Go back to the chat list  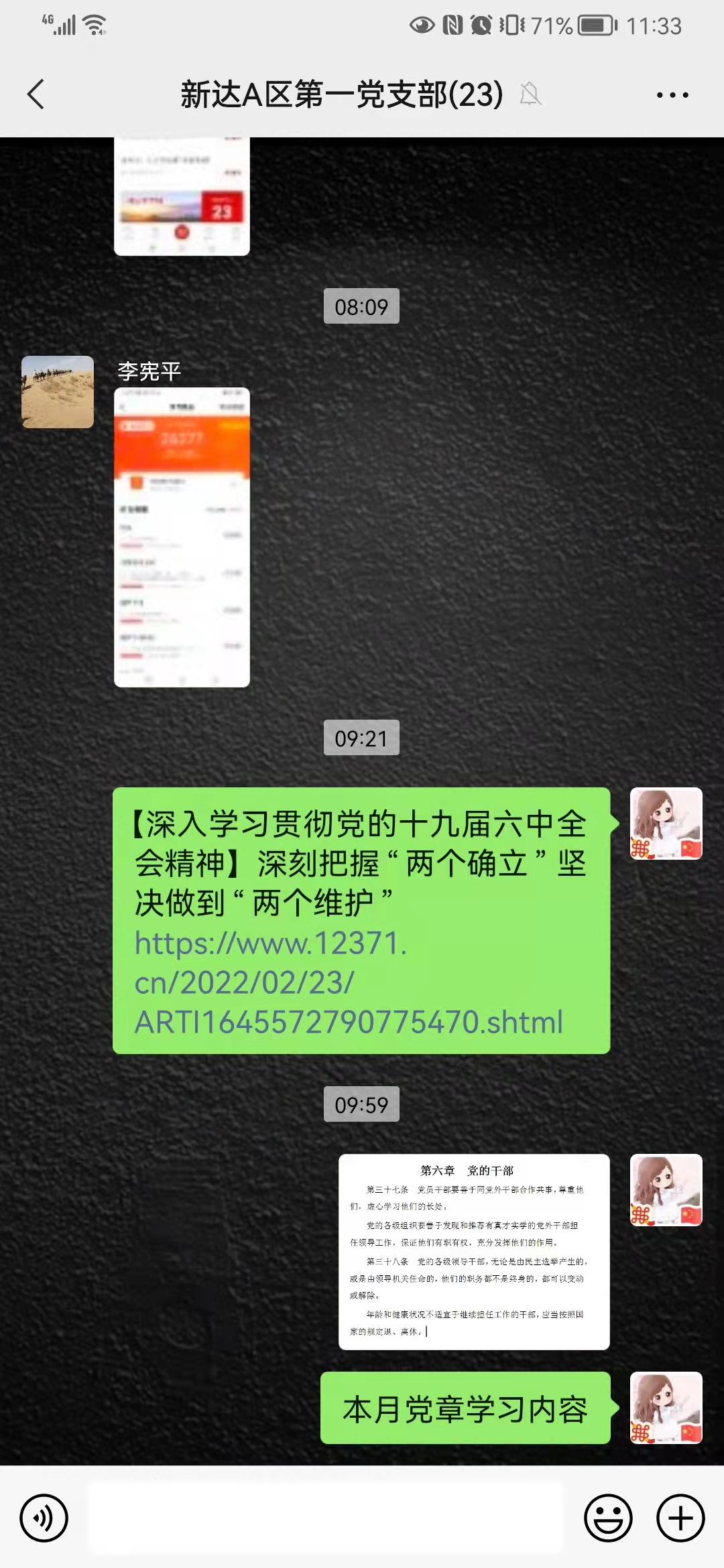point(36,94)
